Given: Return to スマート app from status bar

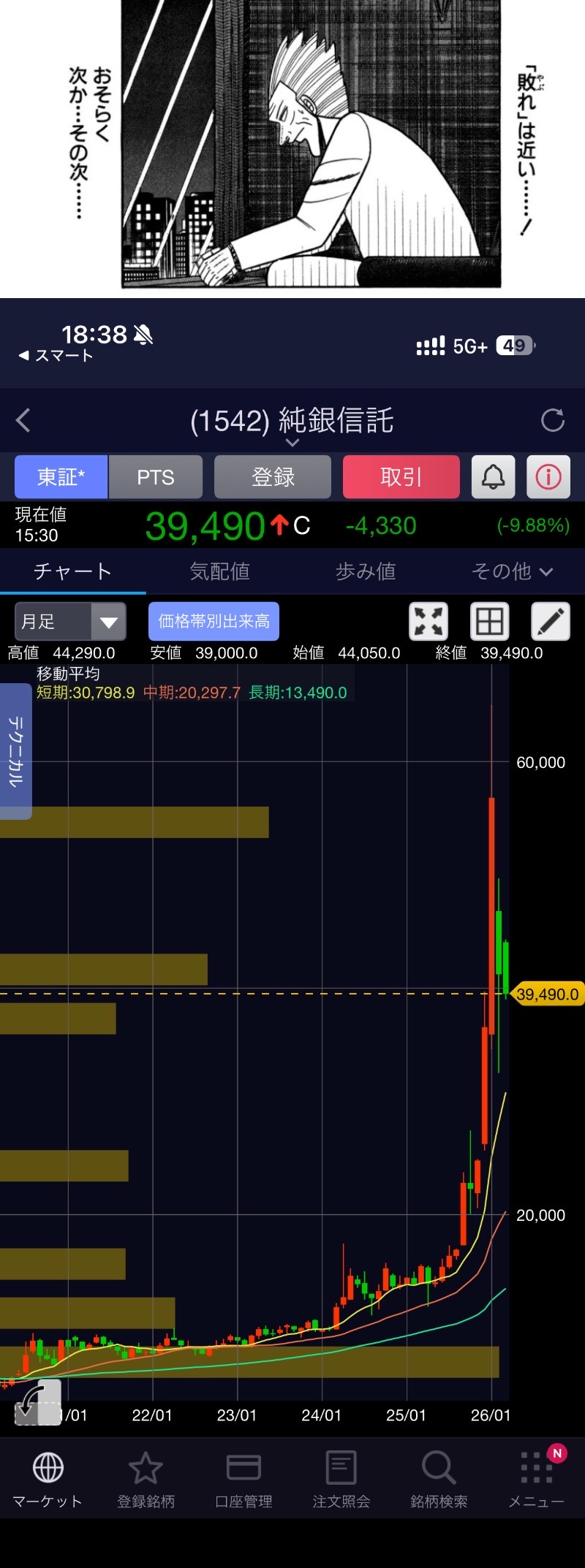Looking at the screenshot, I should pos(56,356).
